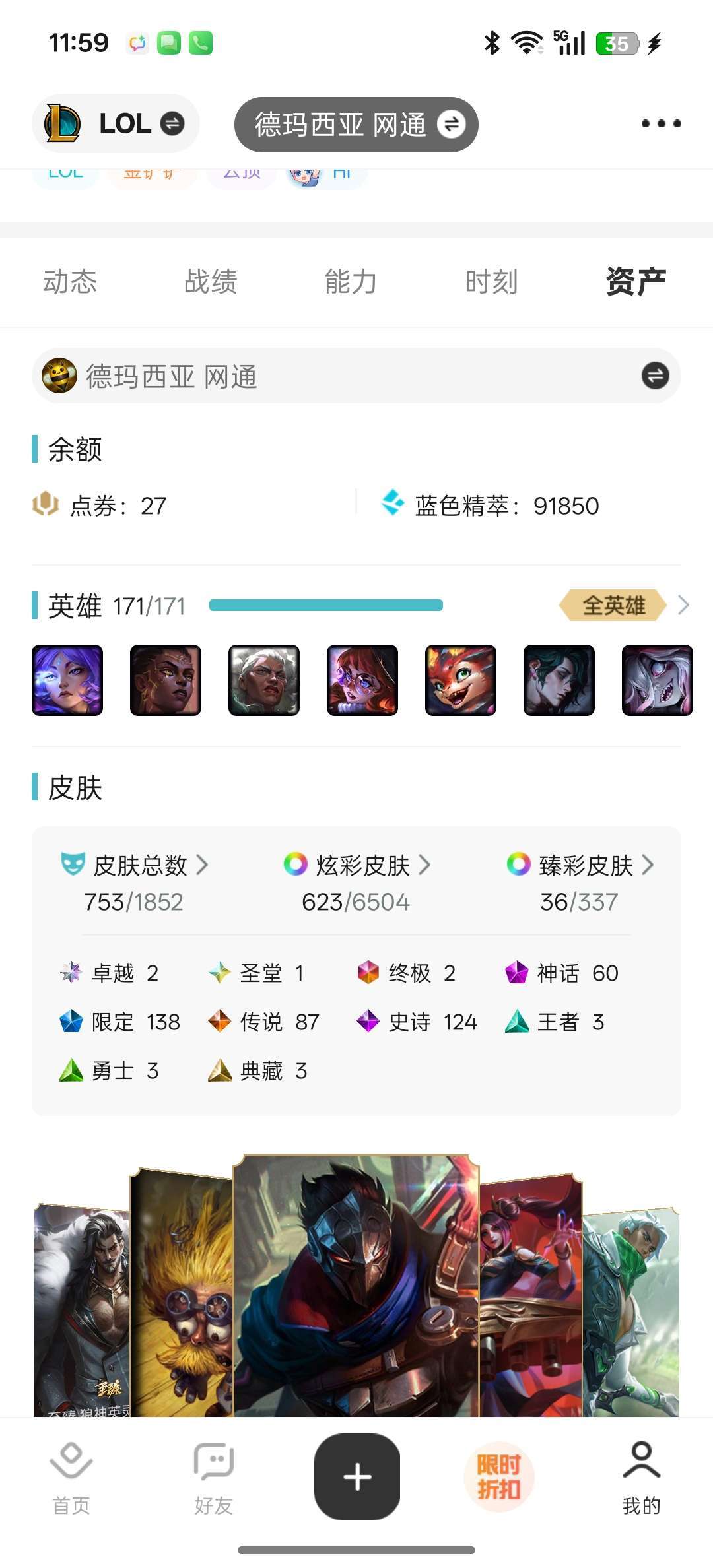The height and width of the screenshot is (1568, 713).
Task: Select the 资产 tab
Action: (x=635, y=282)
